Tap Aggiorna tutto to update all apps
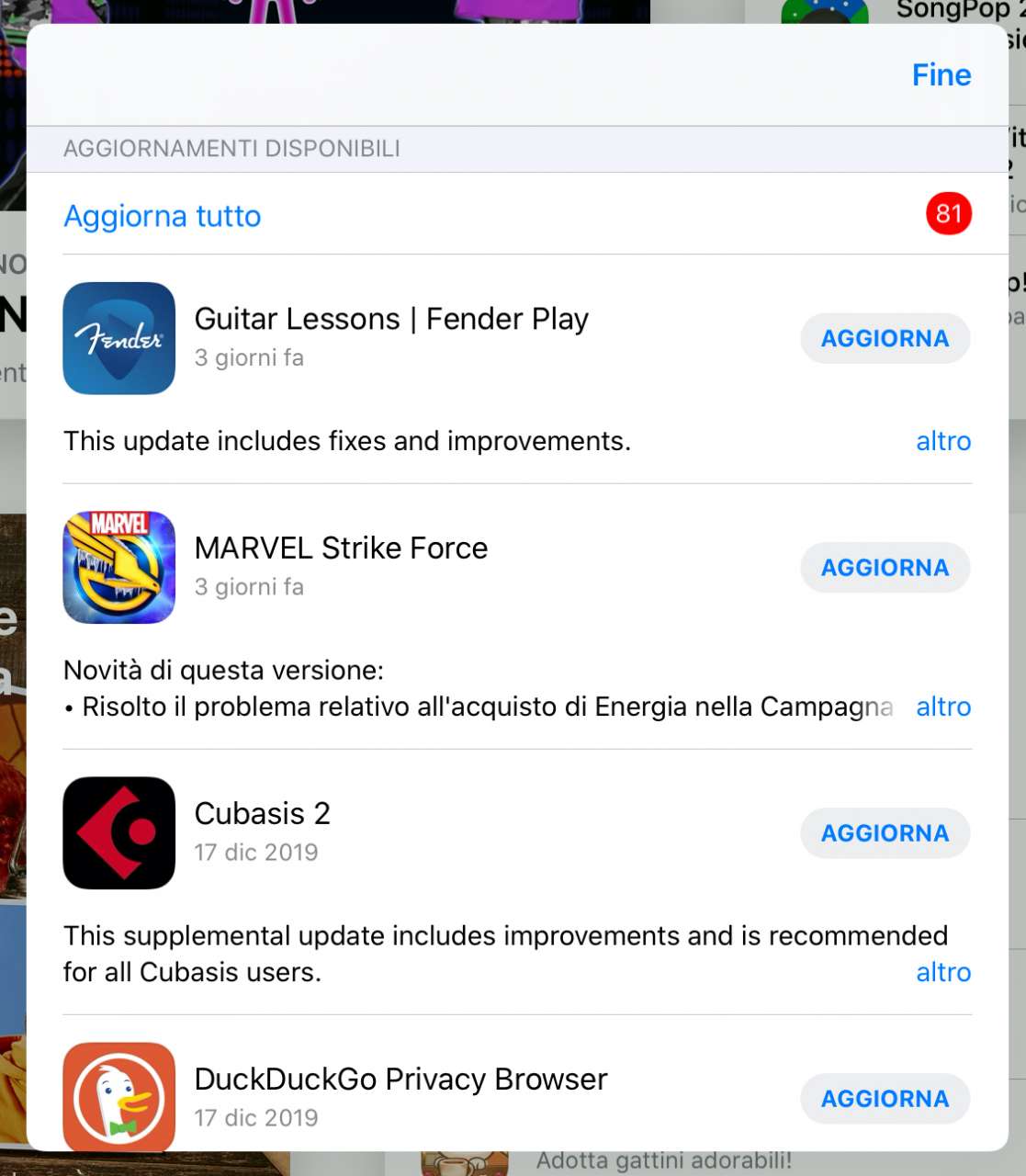1026x1176 pixels. (163, 216)
